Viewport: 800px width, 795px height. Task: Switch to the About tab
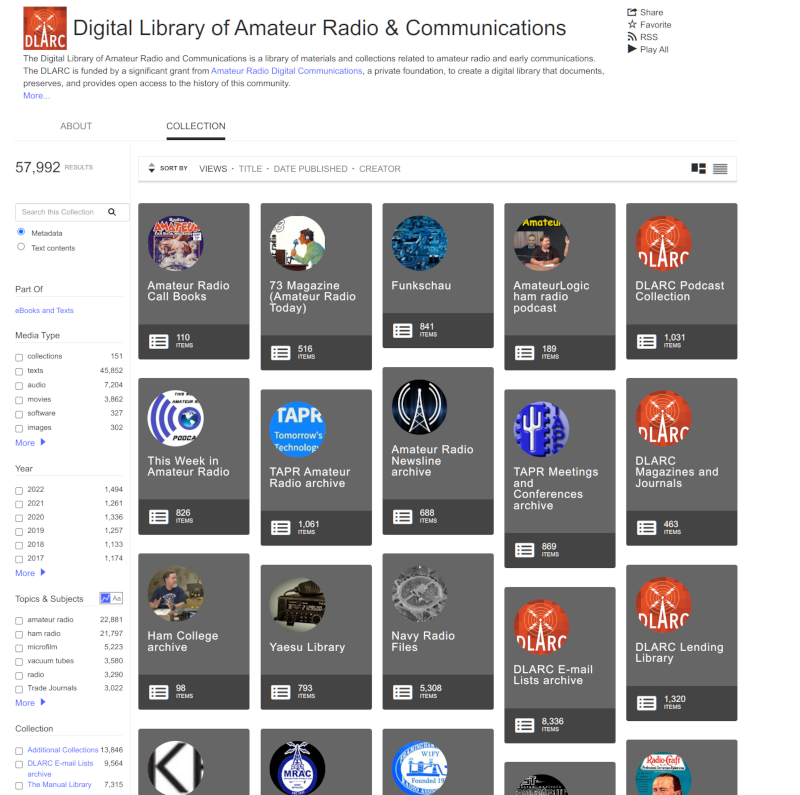click(x=76, y=126)
